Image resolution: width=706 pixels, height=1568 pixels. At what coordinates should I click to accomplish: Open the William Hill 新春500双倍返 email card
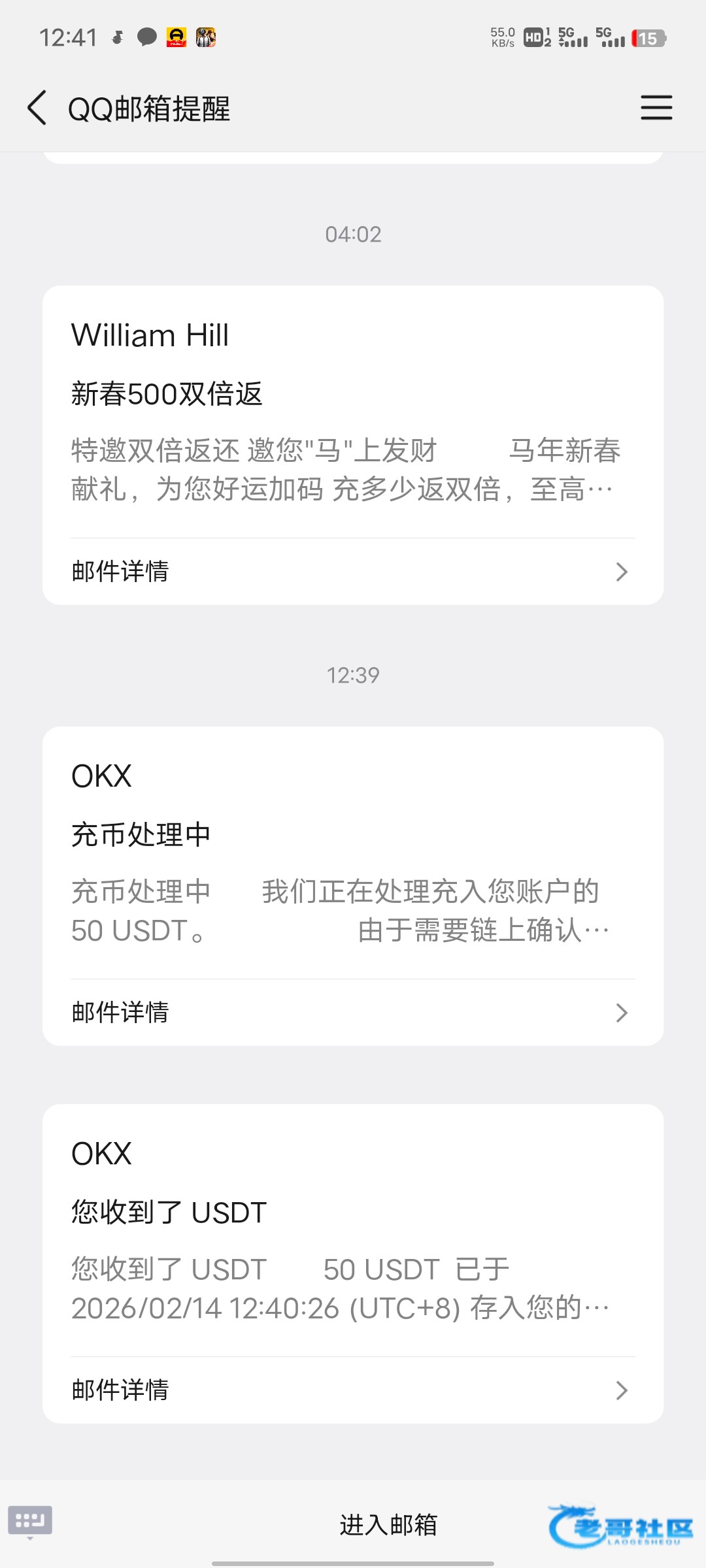353,412
